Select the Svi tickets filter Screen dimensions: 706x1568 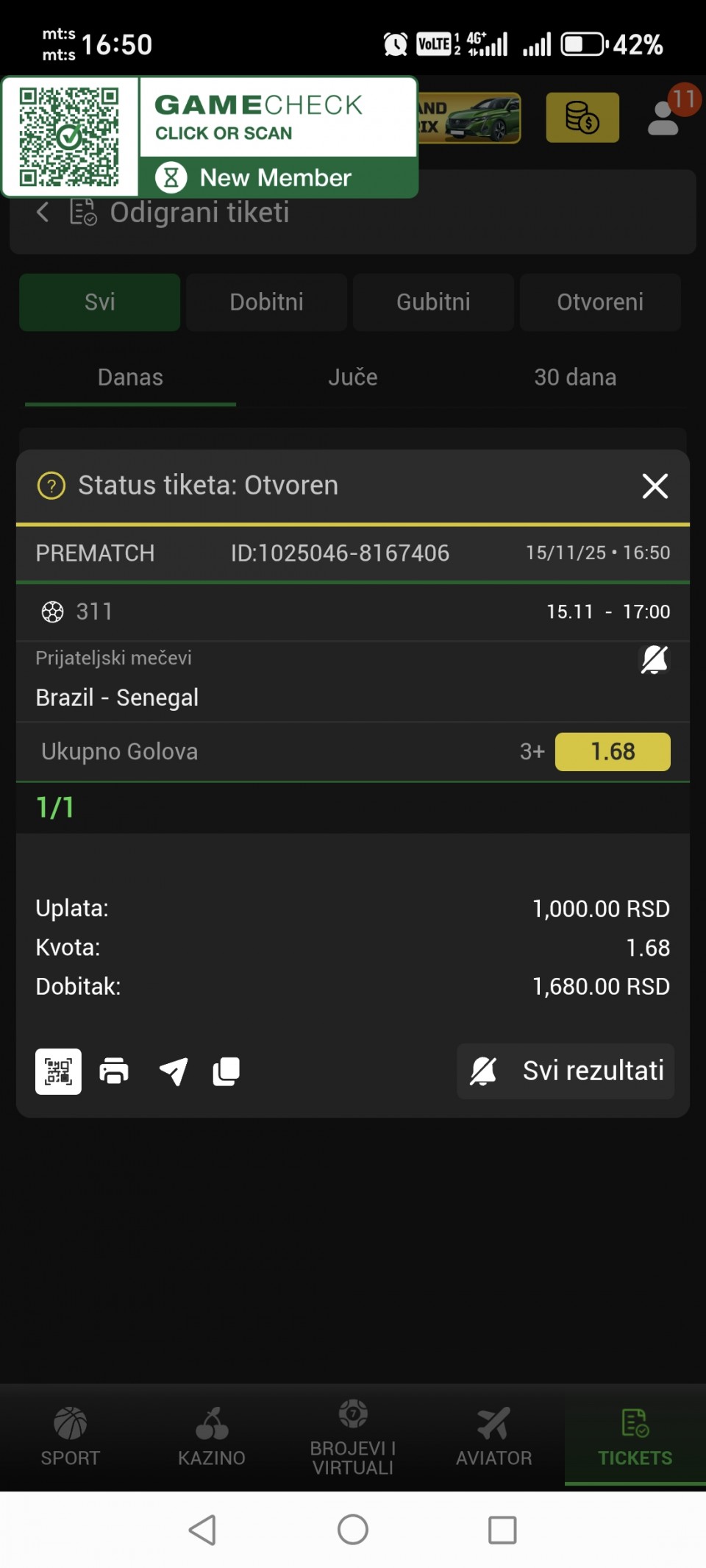(100, 302)
